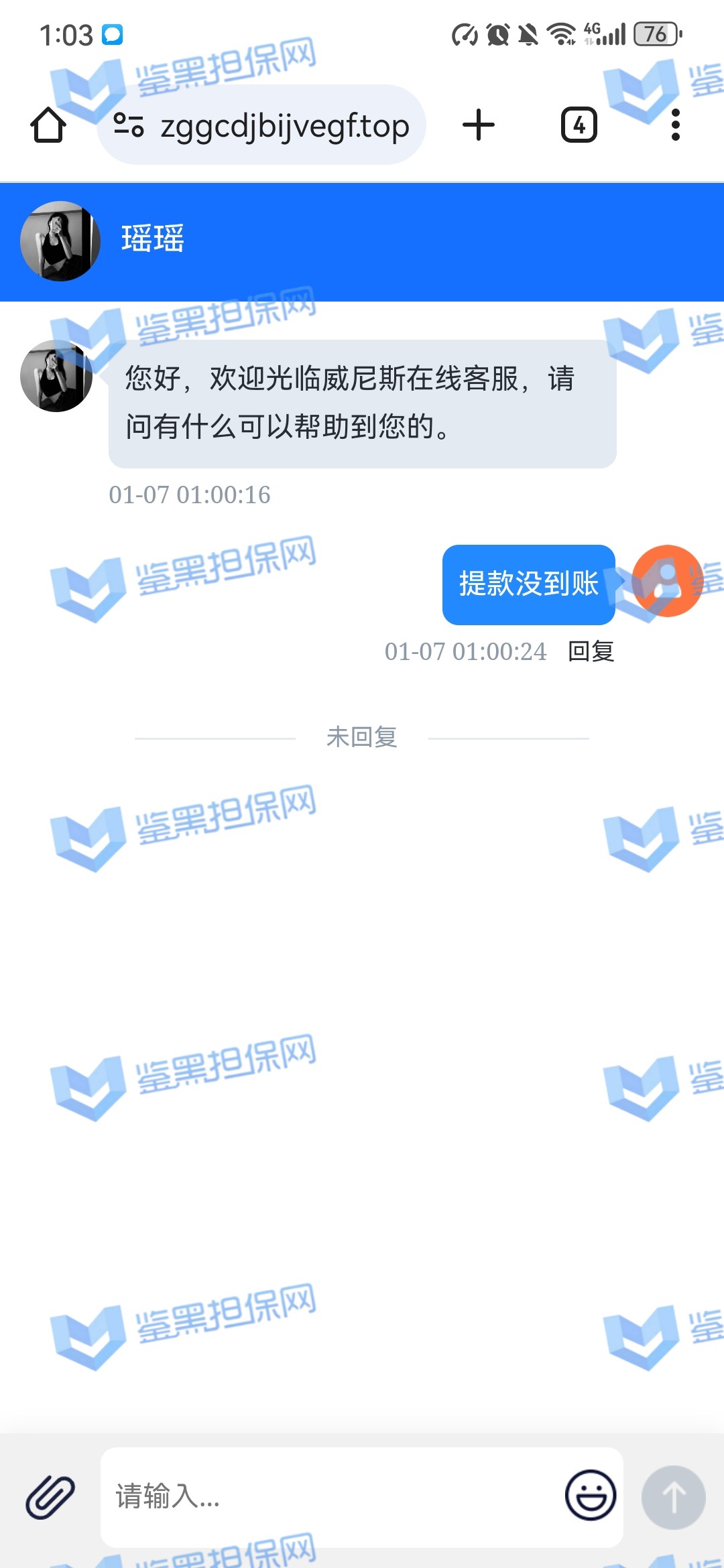Image resolution: width=724 pixels, height=1568 pixels.
Task: Open the emoji picker
Action: pyautogui.click(x=591, y=1496)
